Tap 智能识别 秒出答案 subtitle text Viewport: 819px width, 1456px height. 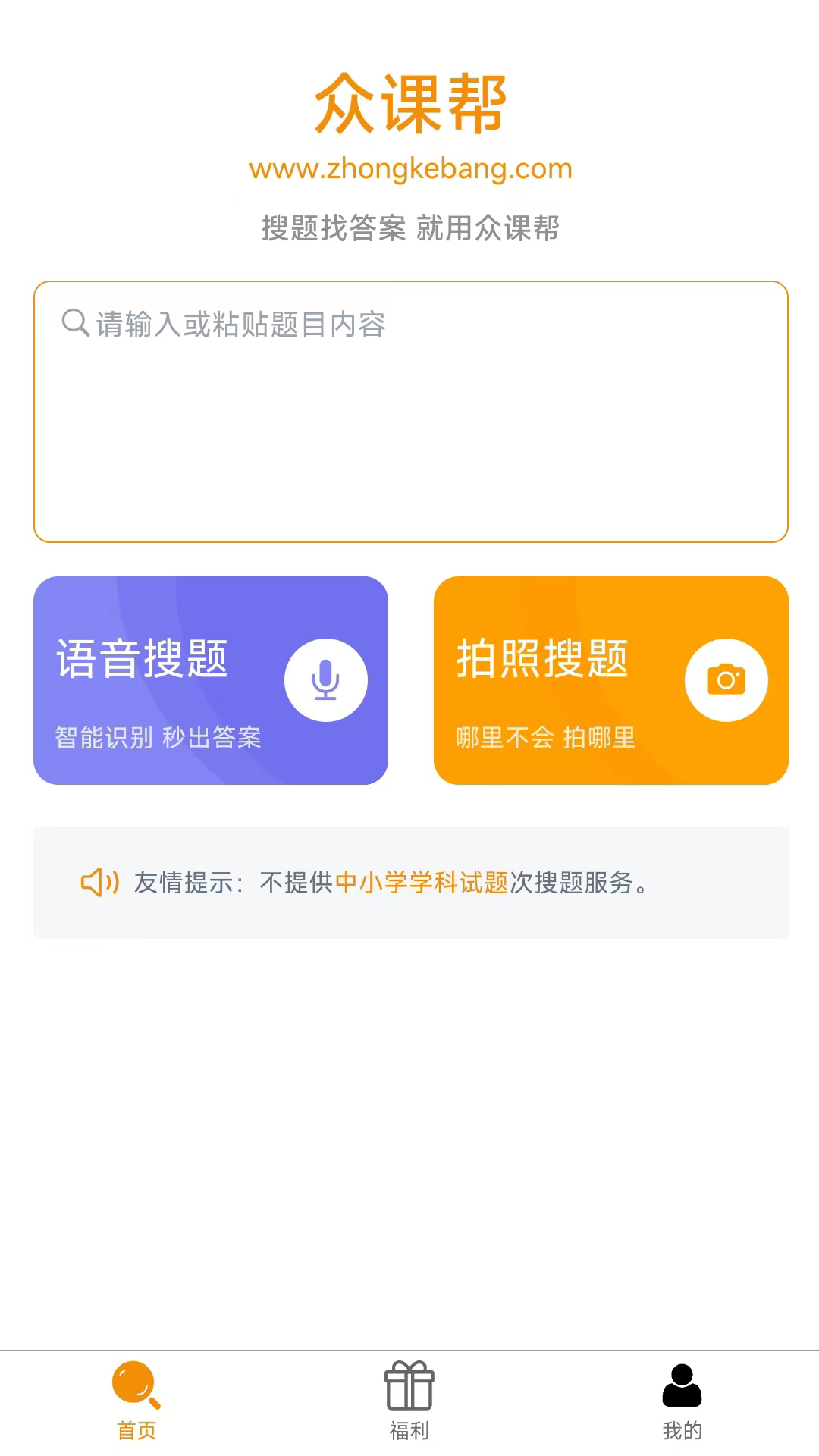tap(157, 736)
